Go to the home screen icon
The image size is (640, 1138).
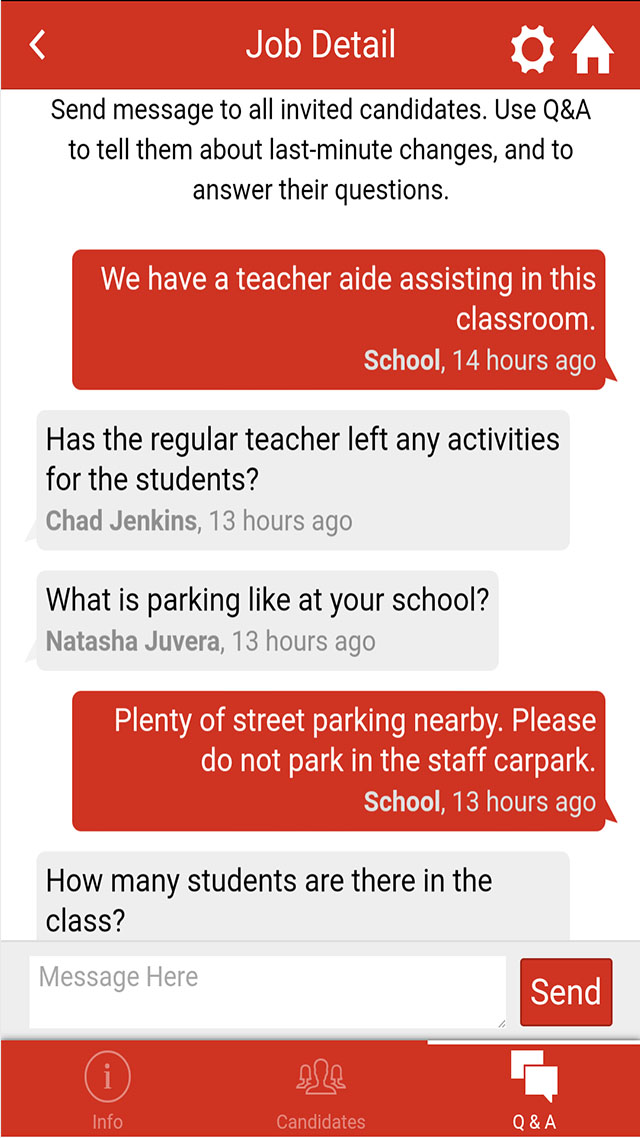click(592, 49)
